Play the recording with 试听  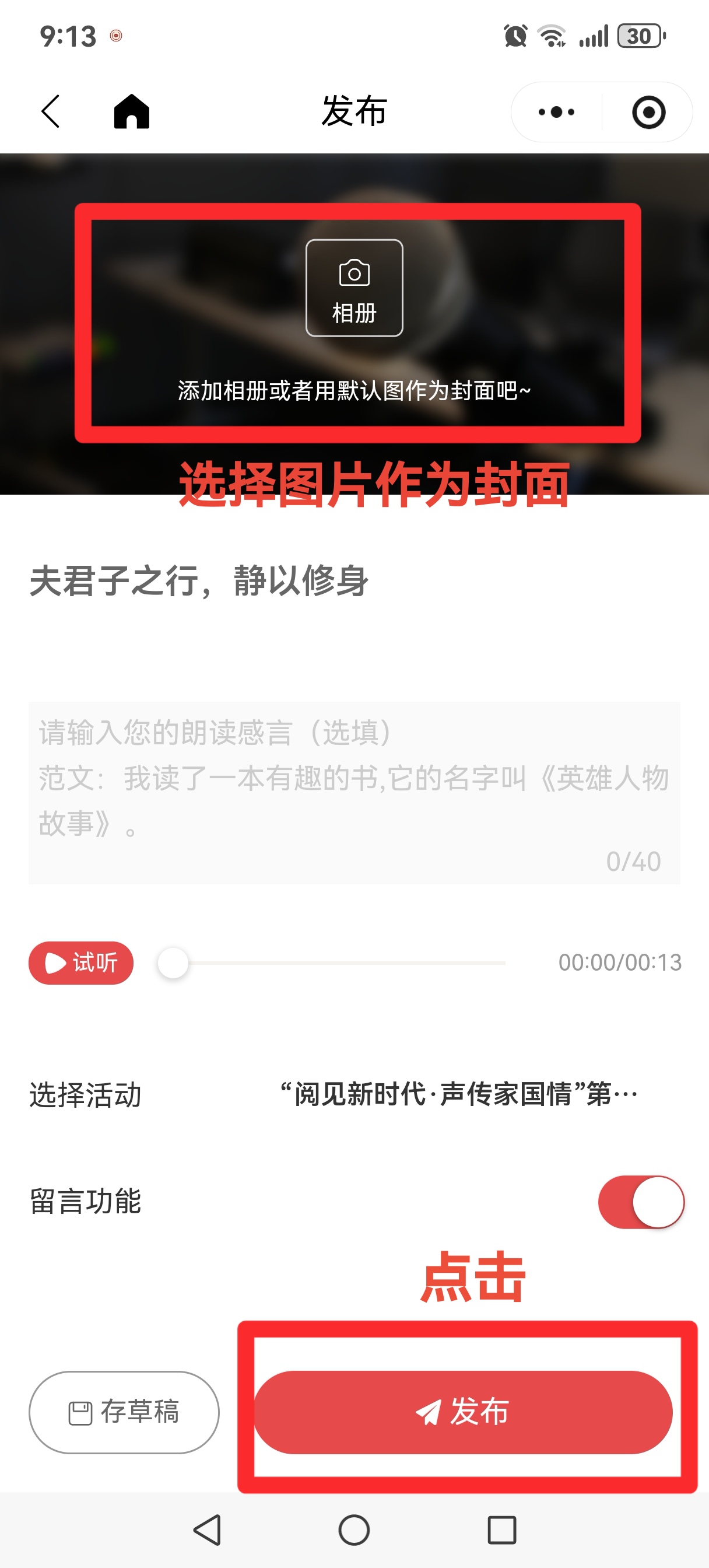point(81,963)
